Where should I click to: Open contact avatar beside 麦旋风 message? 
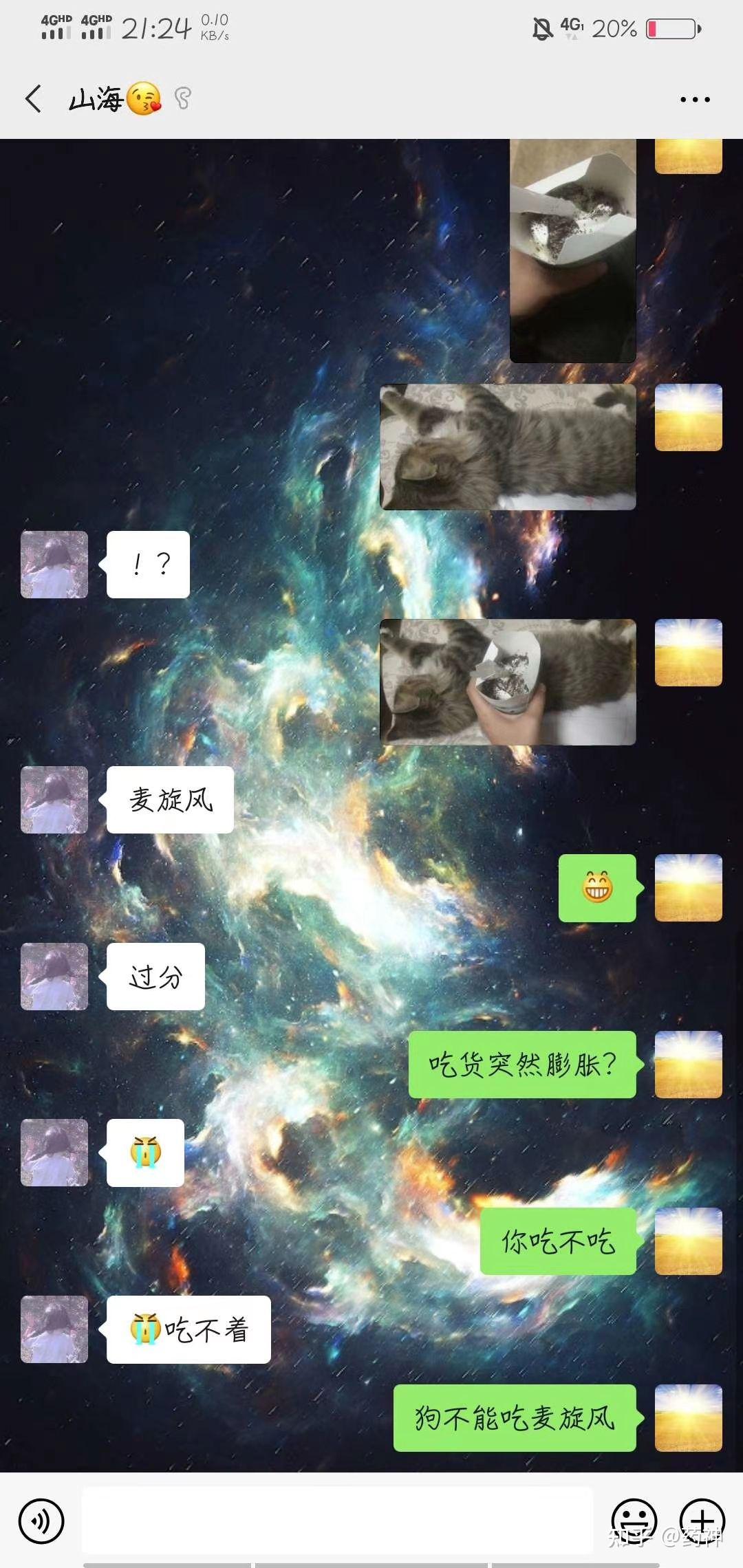pos(54,800)
